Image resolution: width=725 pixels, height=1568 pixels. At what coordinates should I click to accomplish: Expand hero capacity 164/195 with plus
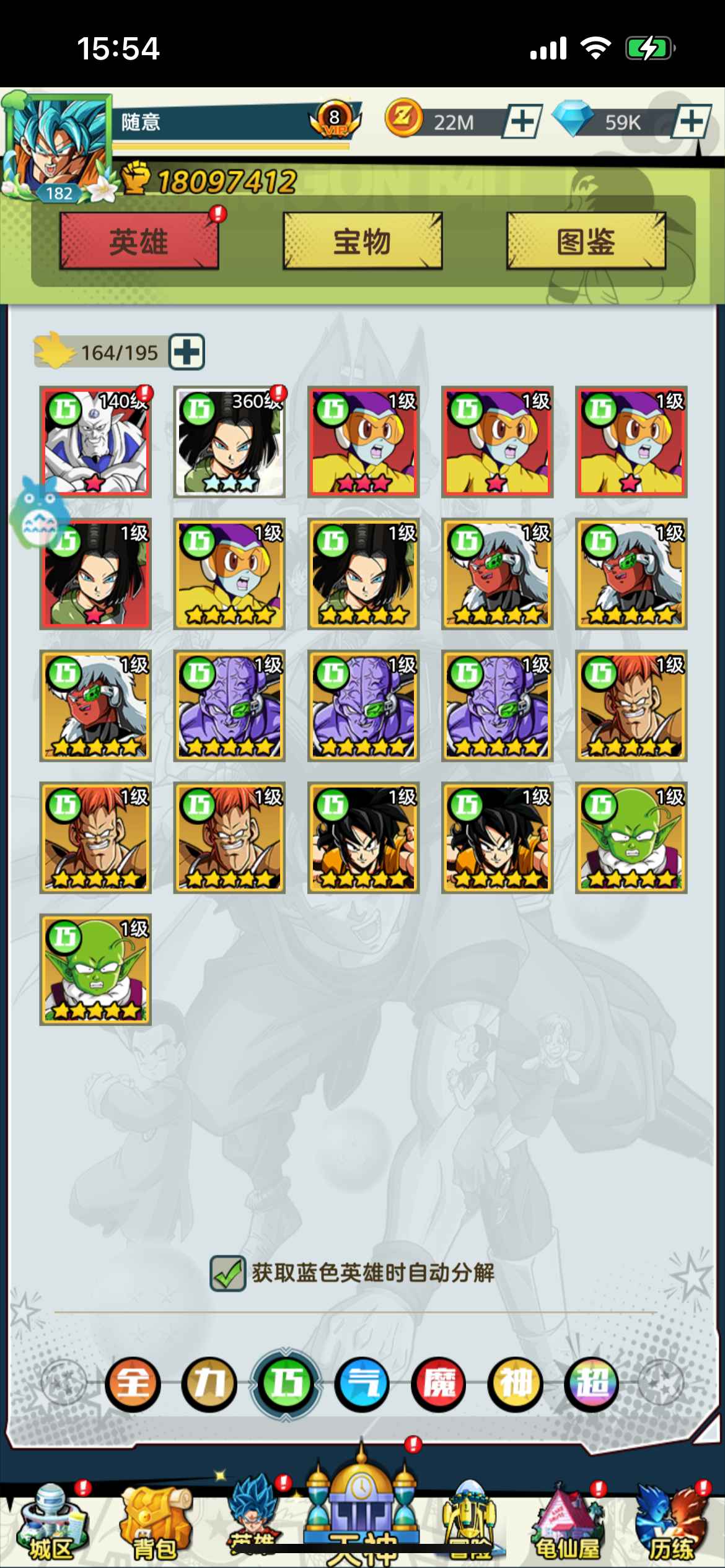click(187, 352)
